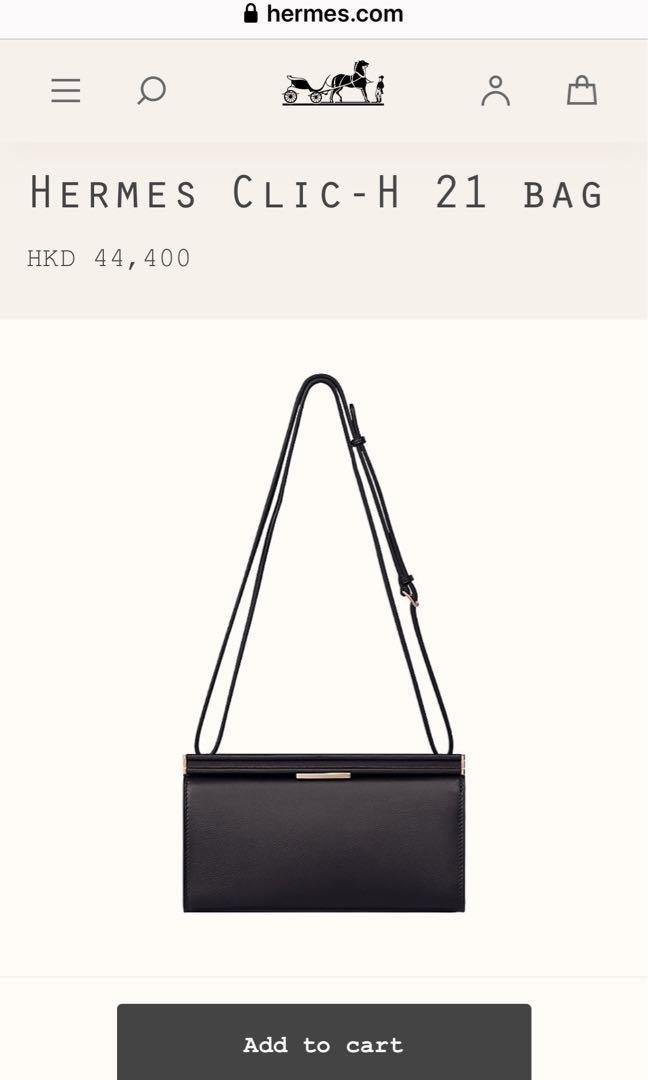Screen dimensions: 648x1080
Task: Open the account profile icon
Action: coord(495,91)
